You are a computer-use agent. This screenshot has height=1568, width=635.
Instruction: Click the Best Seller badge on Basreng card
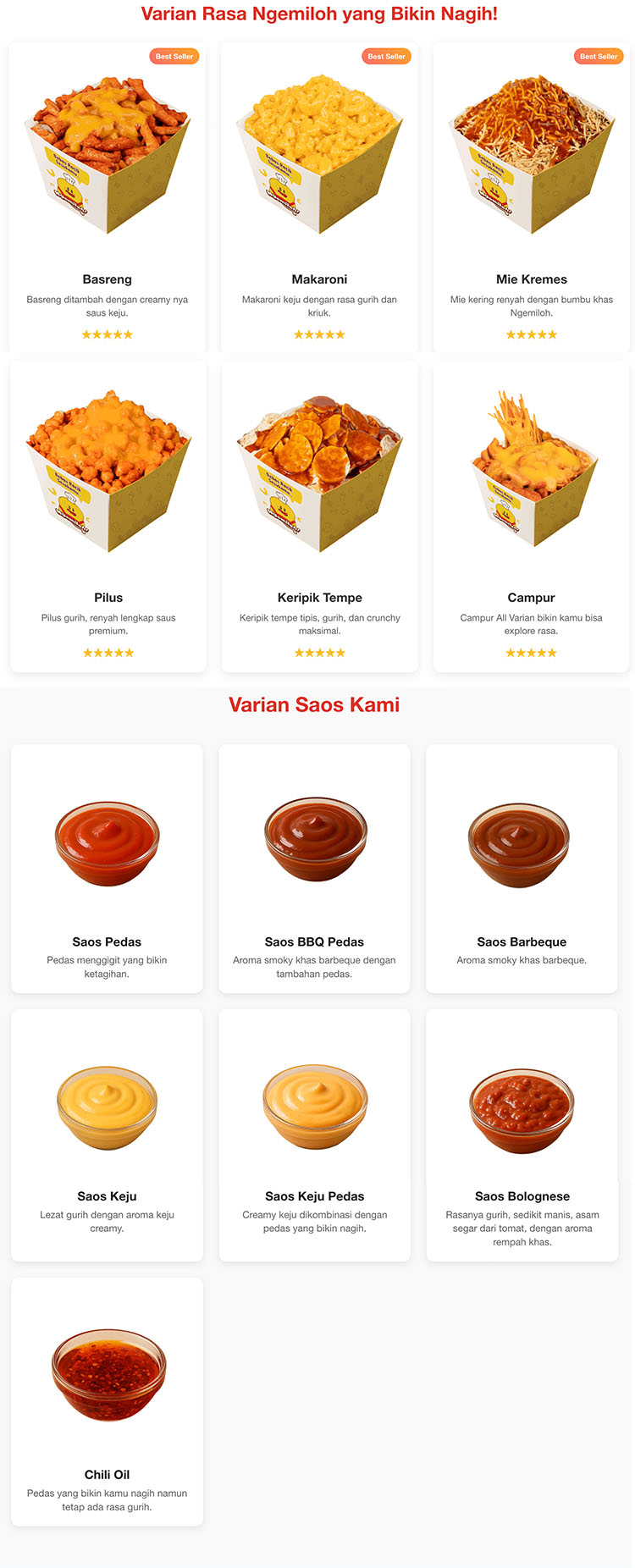tap(174, 56)
